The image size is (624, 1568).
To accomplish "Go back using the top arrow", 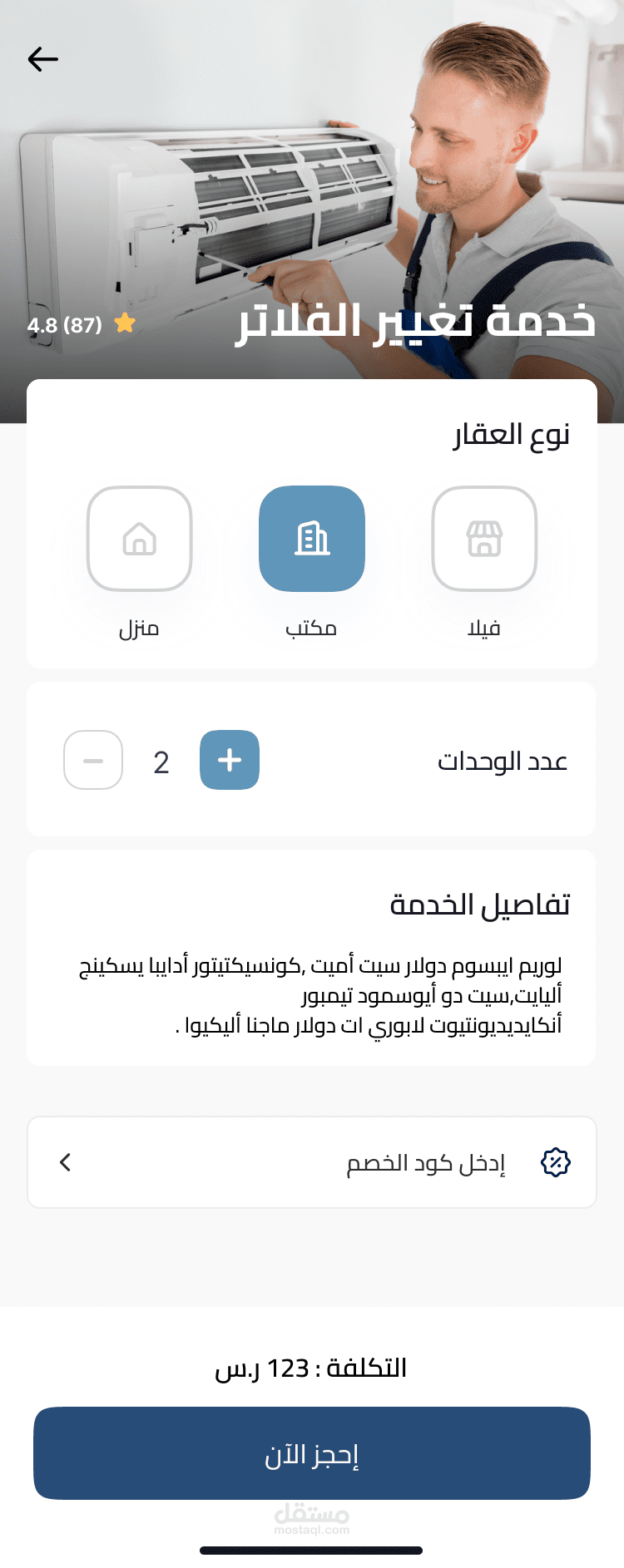I will click(x=42, y=59).
